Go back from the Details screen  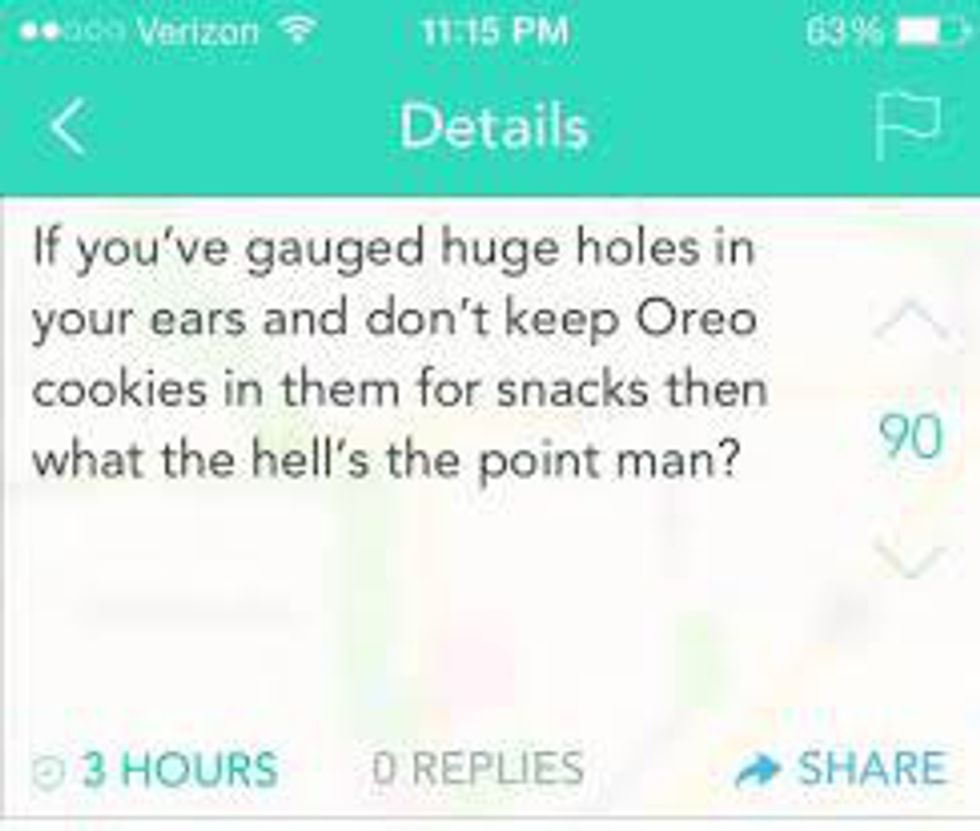67,129
